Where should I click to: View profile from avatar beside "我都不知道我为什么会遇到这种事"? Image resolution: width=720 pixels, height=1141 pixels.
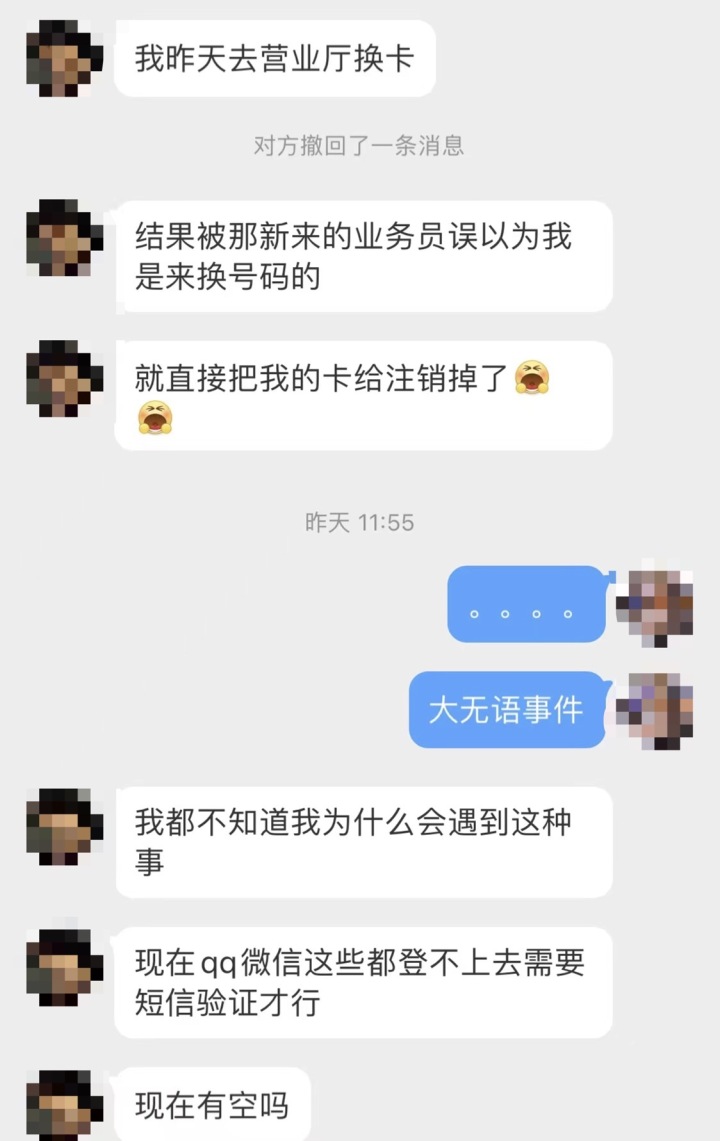click(x=64, y=826)
